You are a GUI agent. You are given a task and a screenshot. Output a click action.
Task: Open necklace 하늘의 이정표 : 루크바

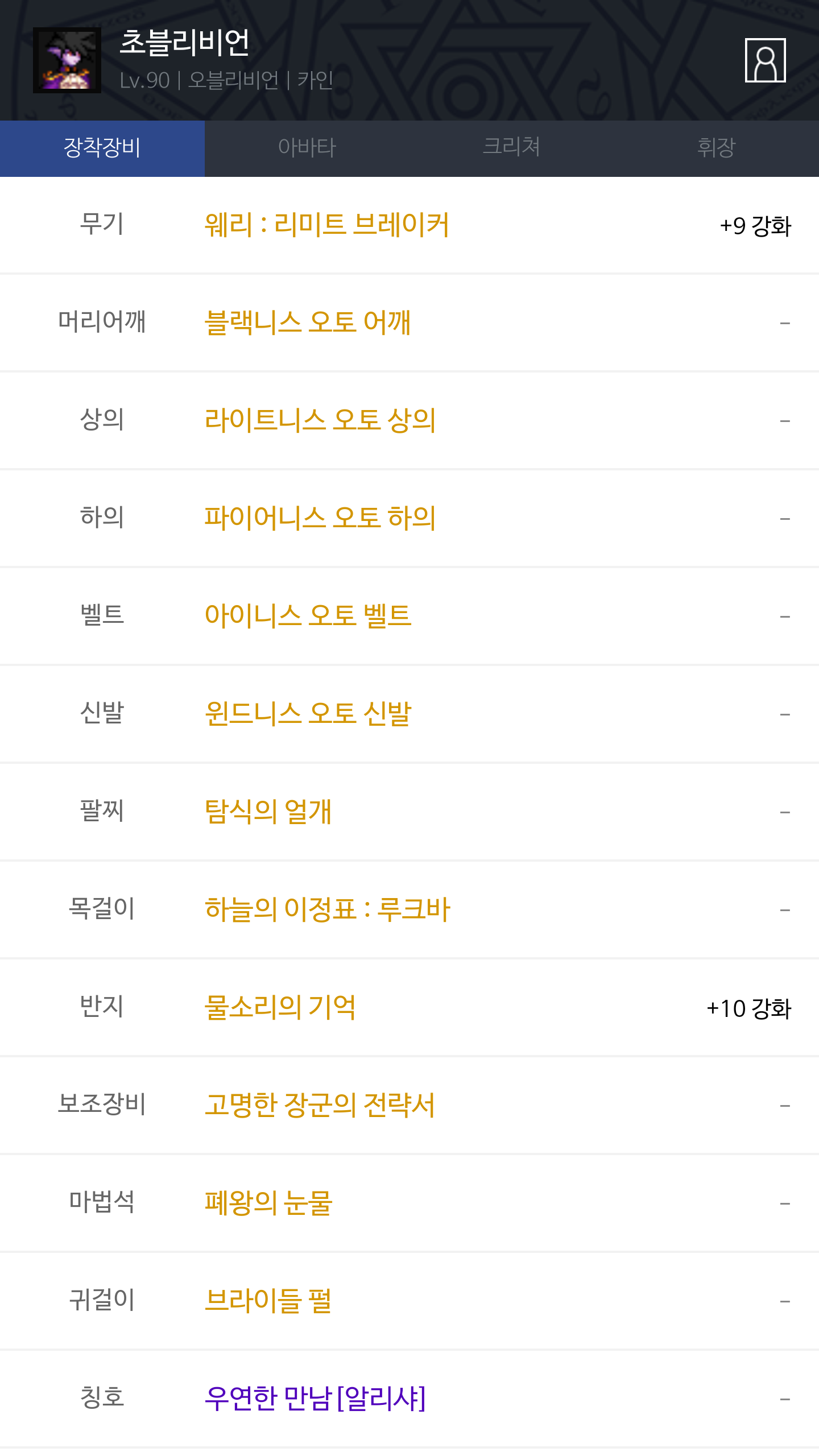328,910
